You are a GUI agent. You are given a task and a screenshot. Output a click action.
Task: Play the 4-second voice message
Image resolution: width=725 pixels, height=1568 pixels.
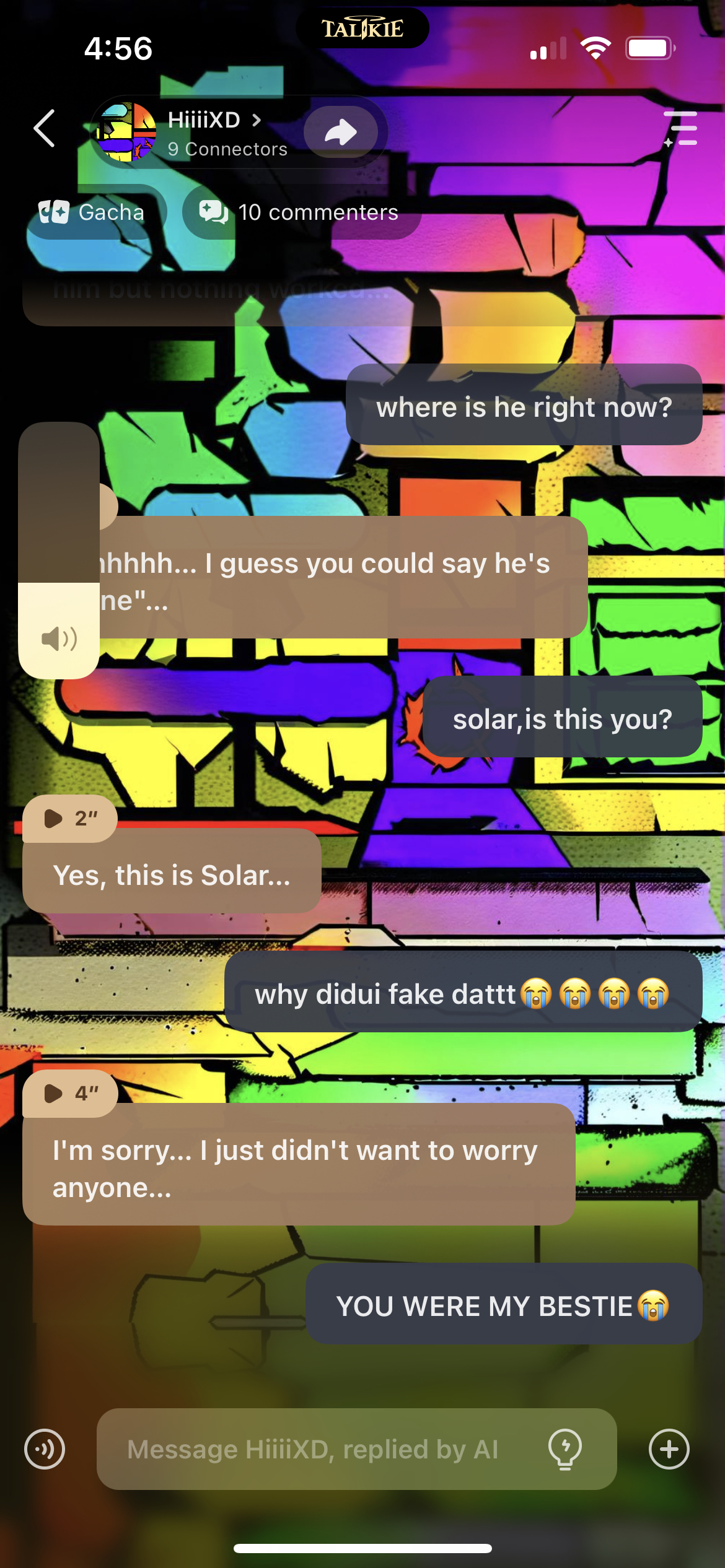tap(69, 1094)
